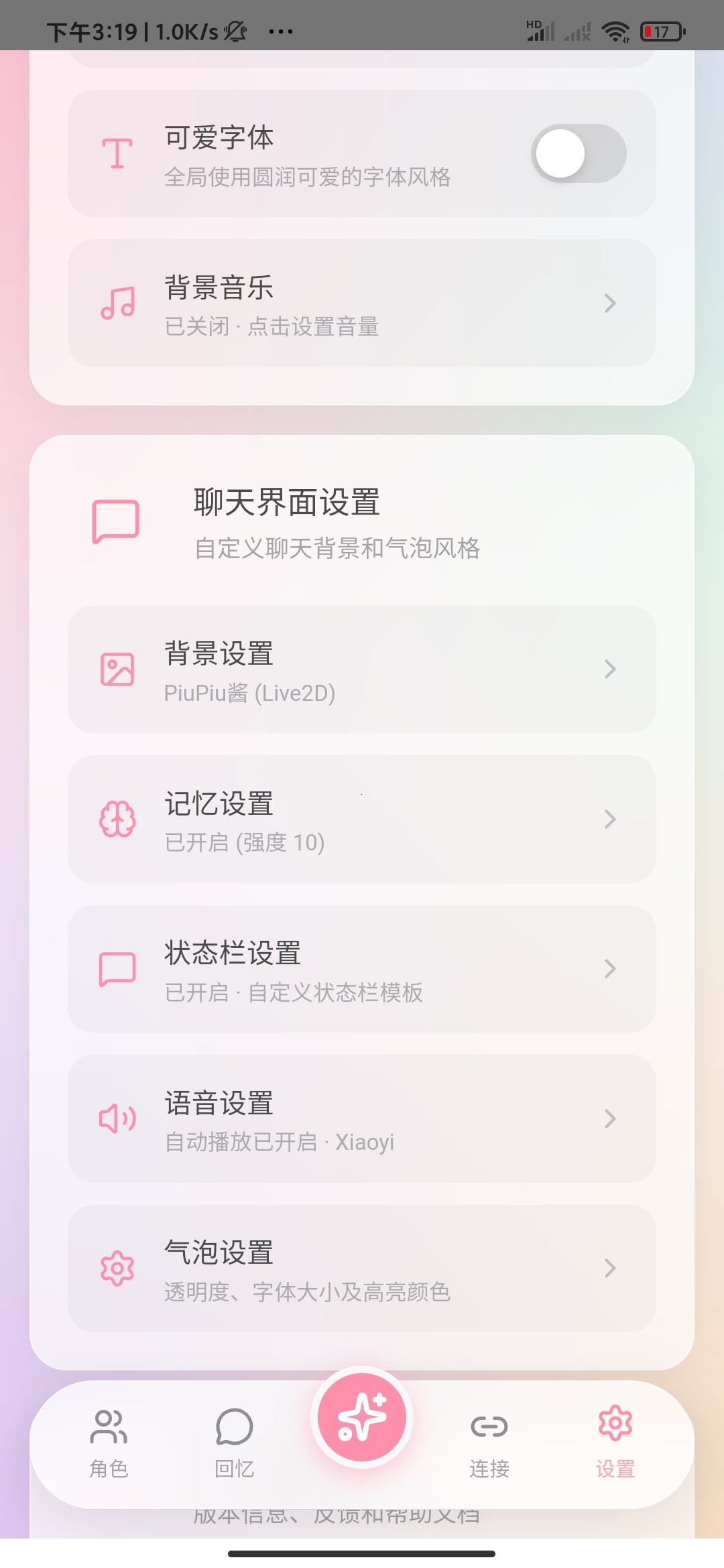Viewport: 724px width, 1568px height.
Task: Go to the 连接 section
Action: [489, 1441]
